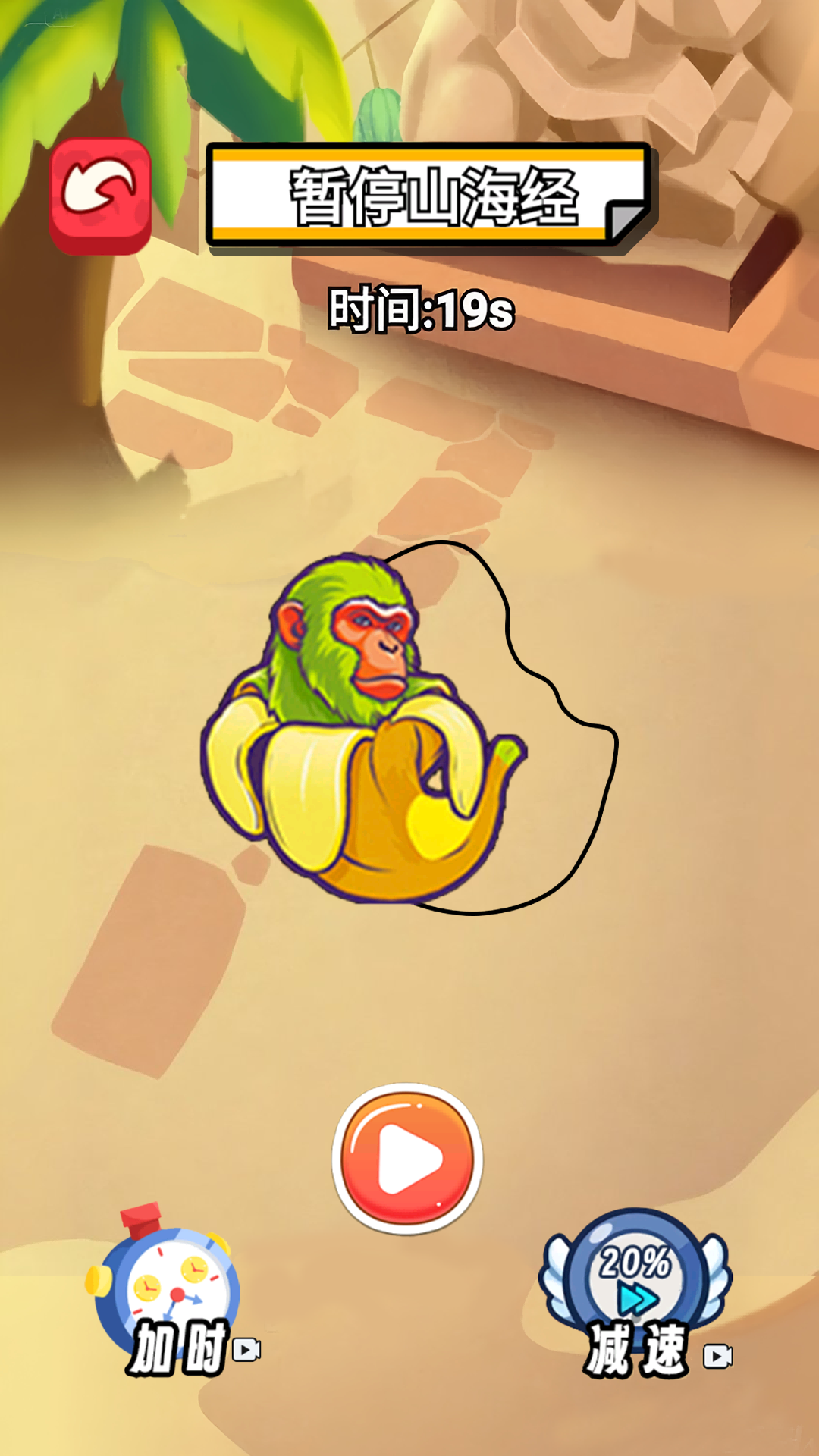The width and height of the screenshot is (819, 1456).
Task: Tap the red back arrow button
Action: 101,196
